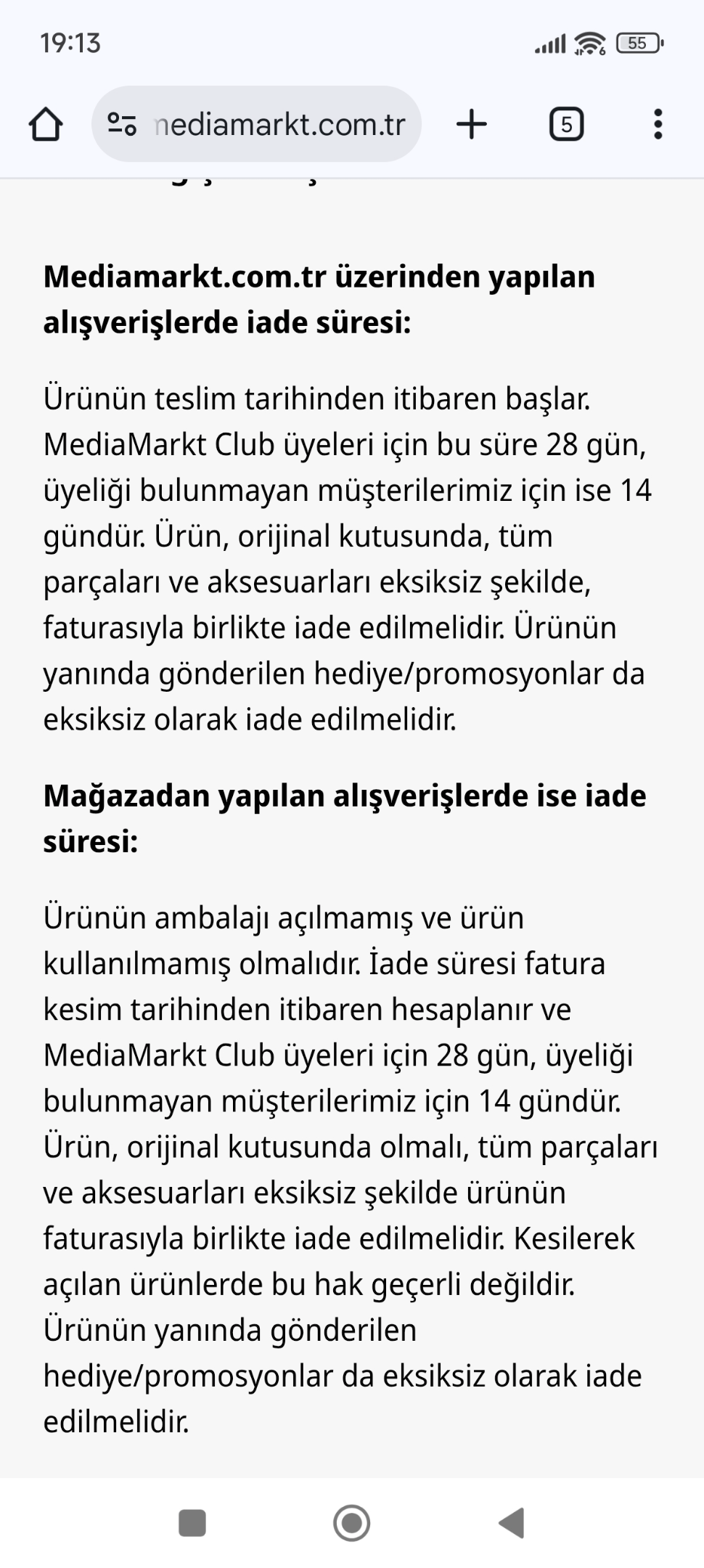Go to the browser home page
This screenshot has height=1568, width=704.
tap(46, 124)
